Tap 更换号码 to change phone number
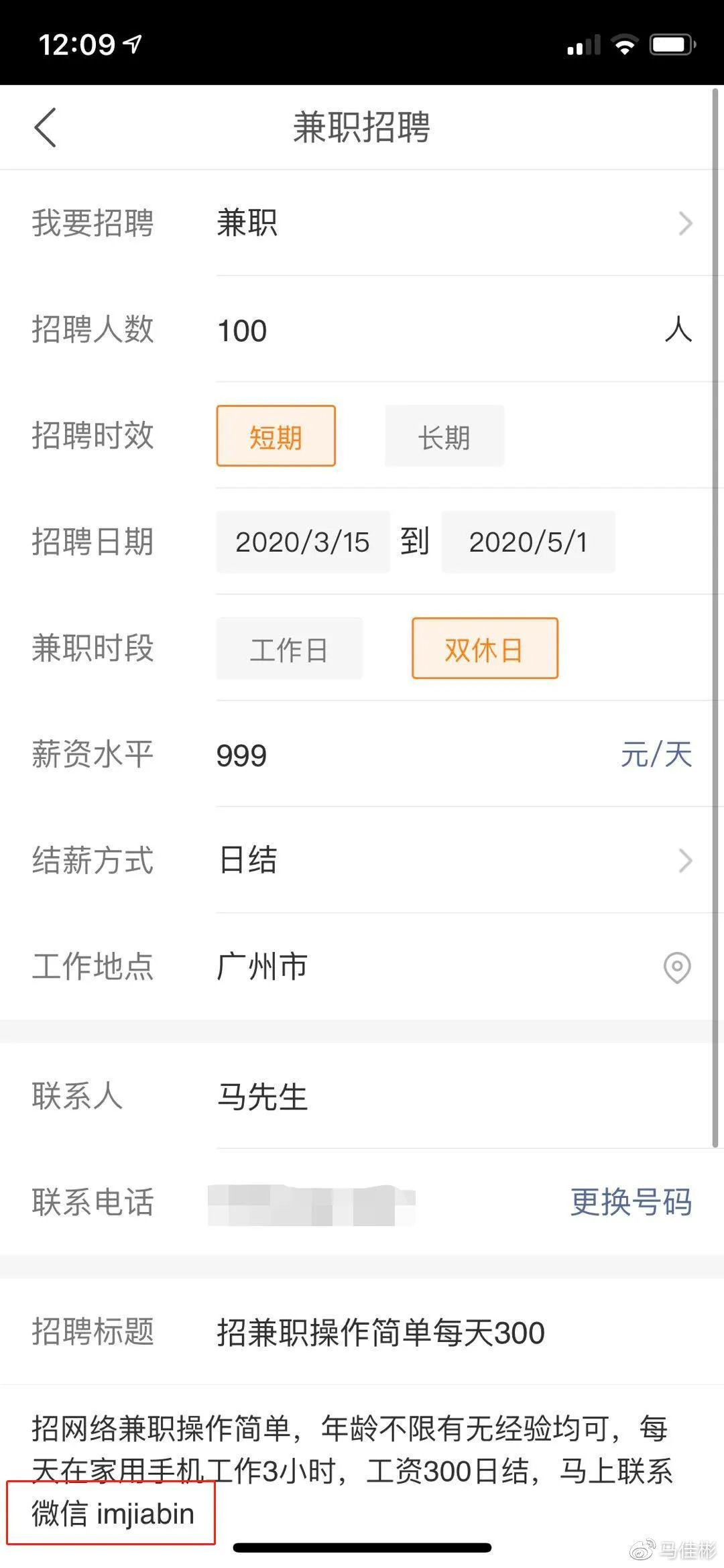The image size is (724, 1568). coord(631,1202)
